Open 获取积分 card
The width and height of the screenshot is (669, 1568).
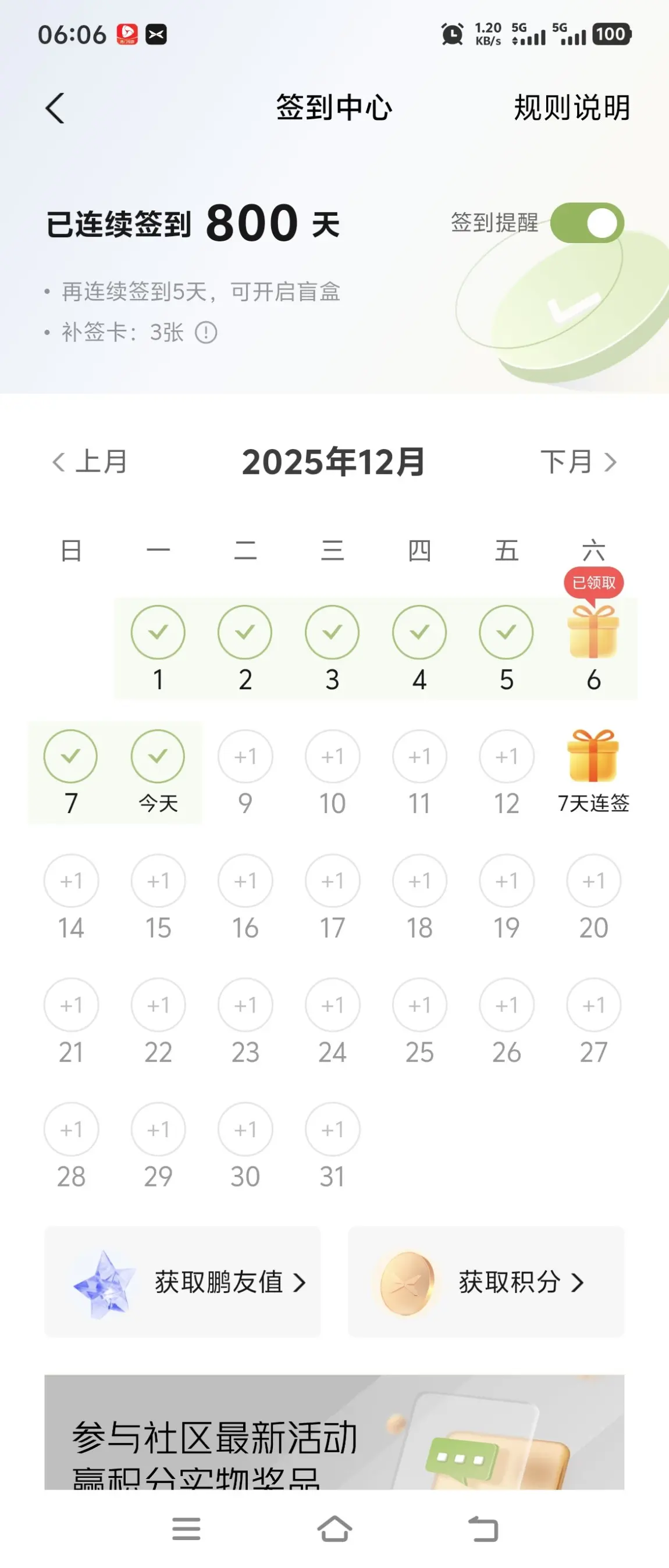(x=486, y=1282)
